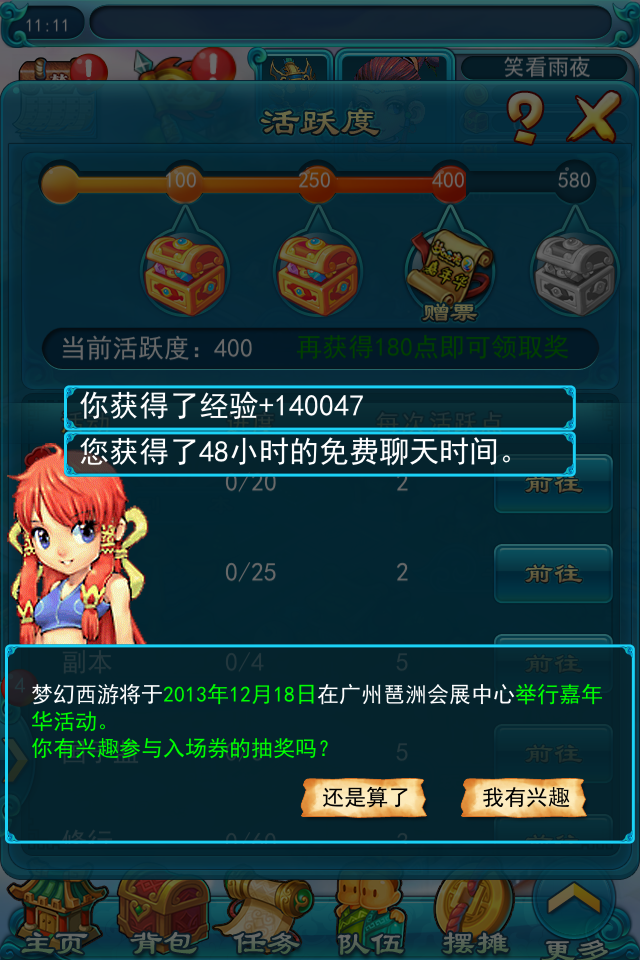This screenshot has width=640, height=960.
Task: Tap 我有兴趣 to join the lottery
Action: (522, 797)
